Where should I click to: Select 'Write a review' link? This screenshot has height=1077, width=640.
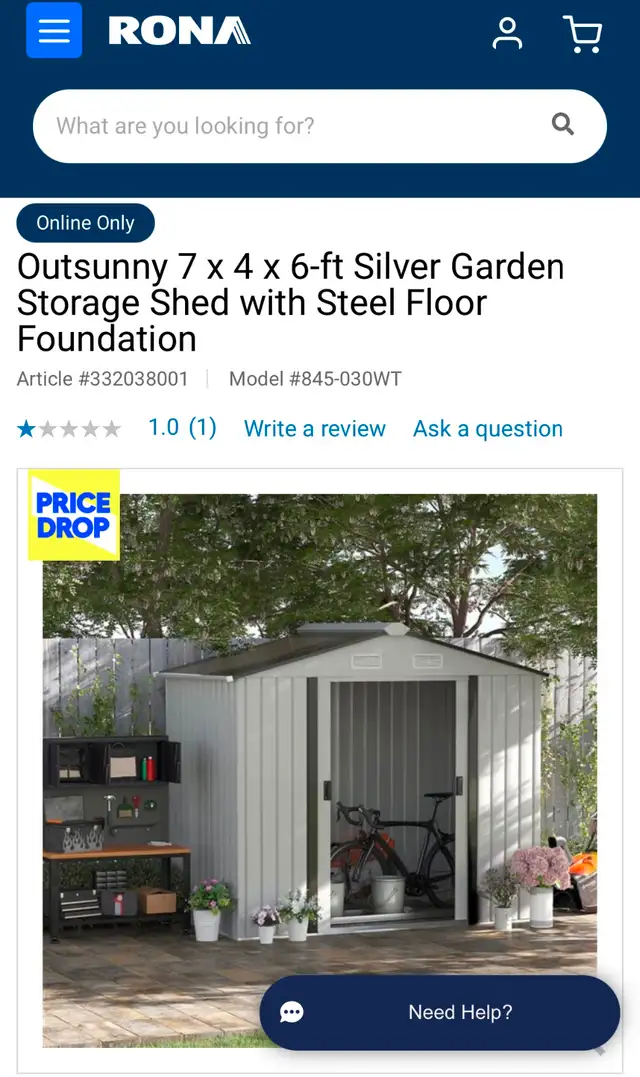tap(315, 429)
